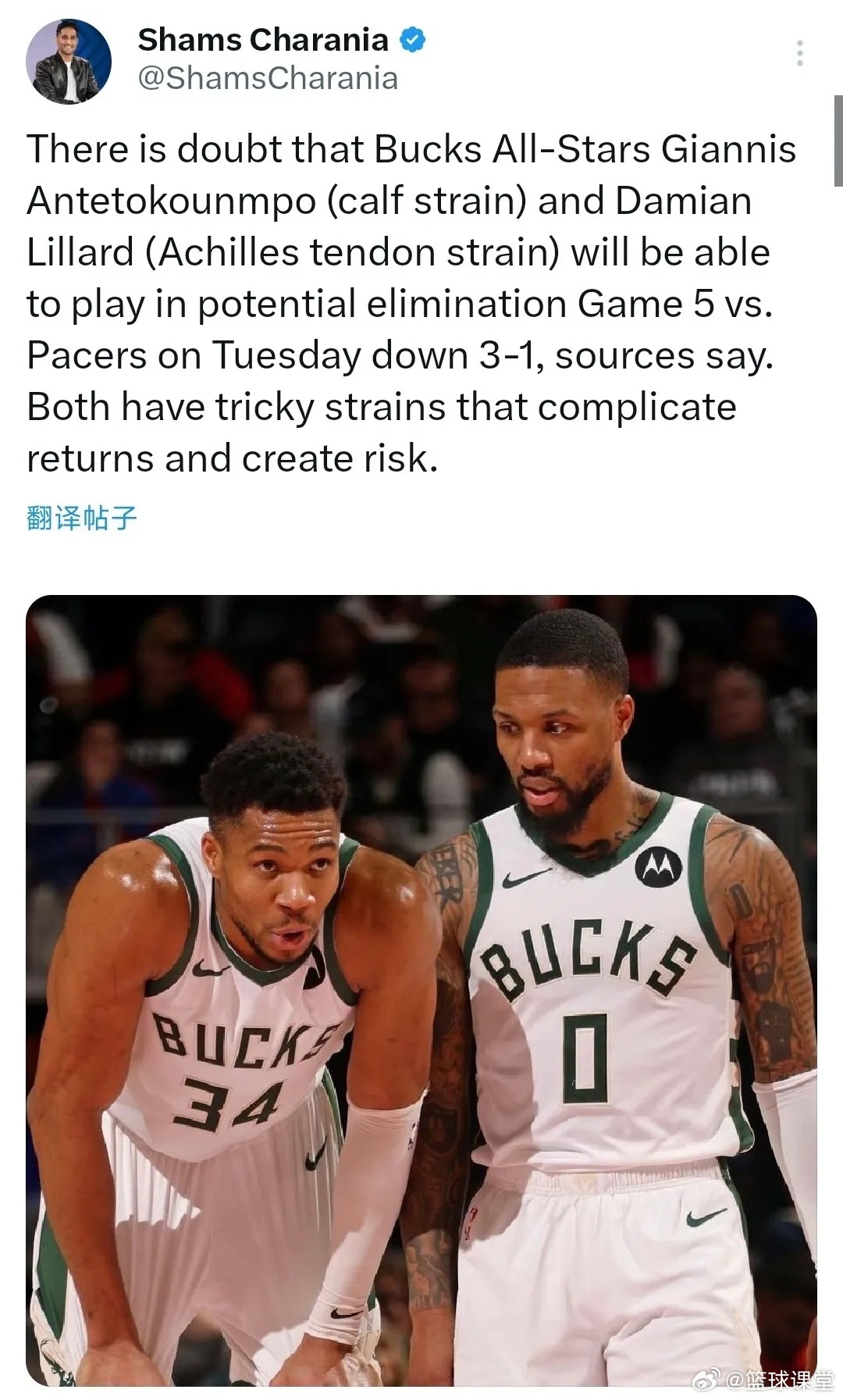Open the attached Bucks players photo
The image size is (843, 1400).
tap(421, 992)
